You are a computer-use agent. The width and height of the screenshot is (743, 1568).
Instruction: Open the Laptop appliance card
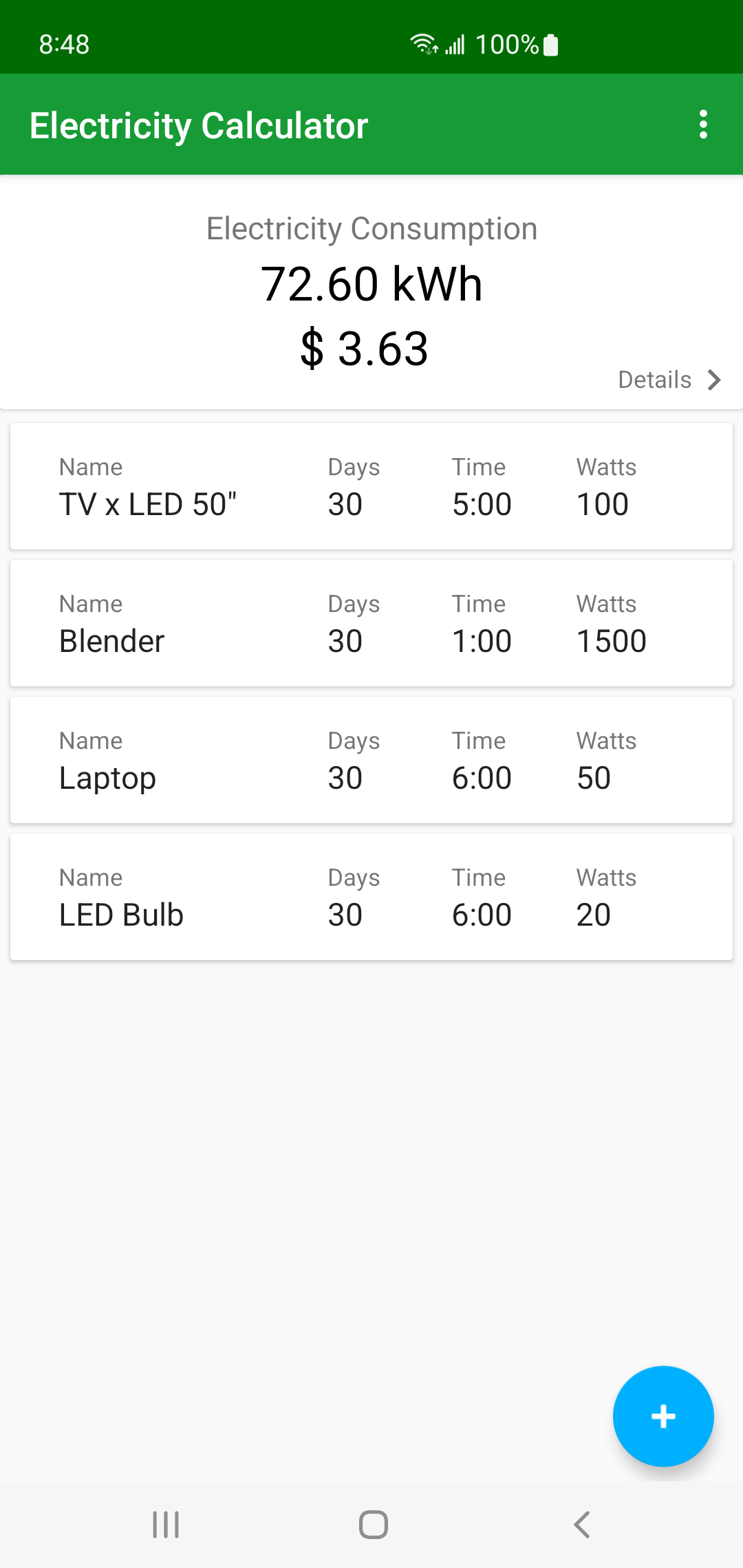371,760
